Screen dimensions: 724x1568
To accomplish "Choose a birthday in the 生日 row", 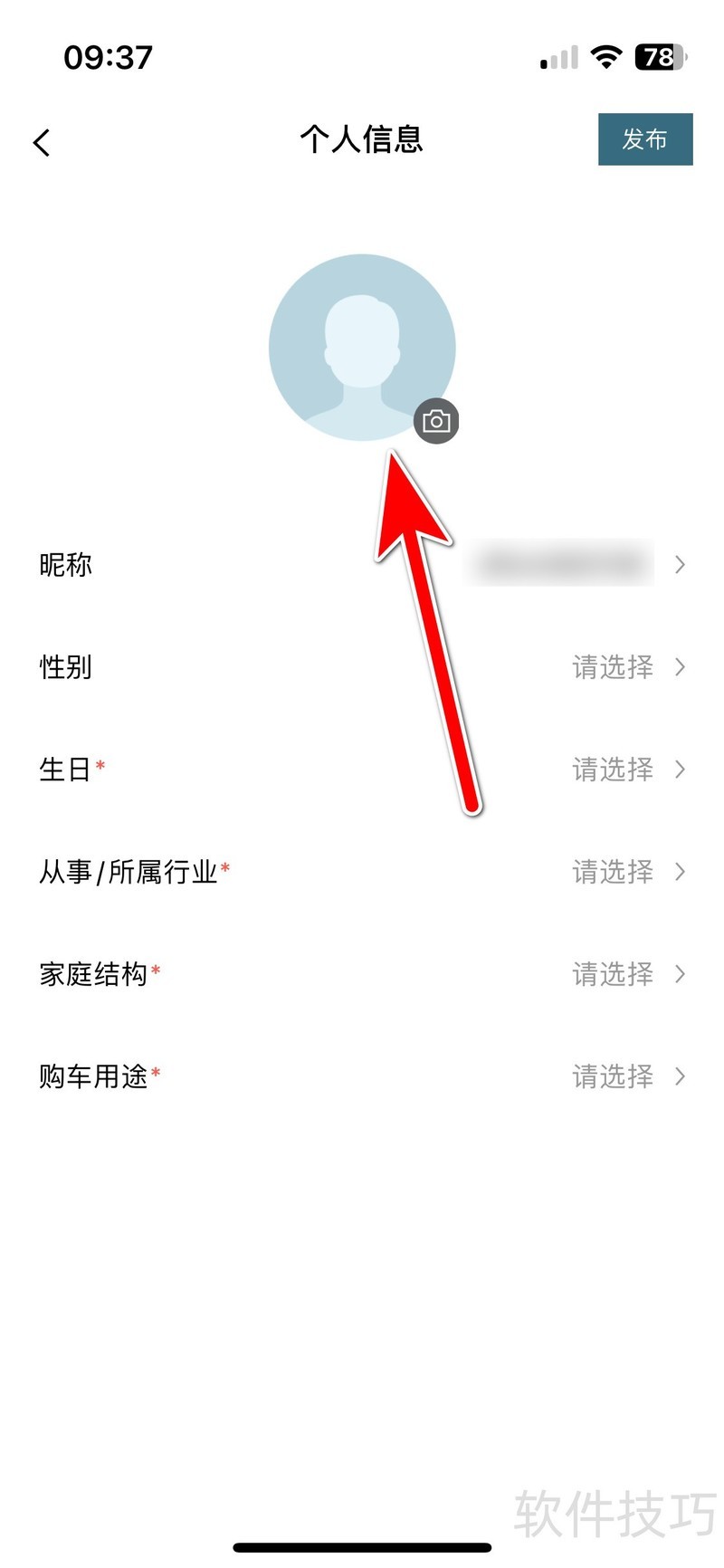I will pos(362,770).
